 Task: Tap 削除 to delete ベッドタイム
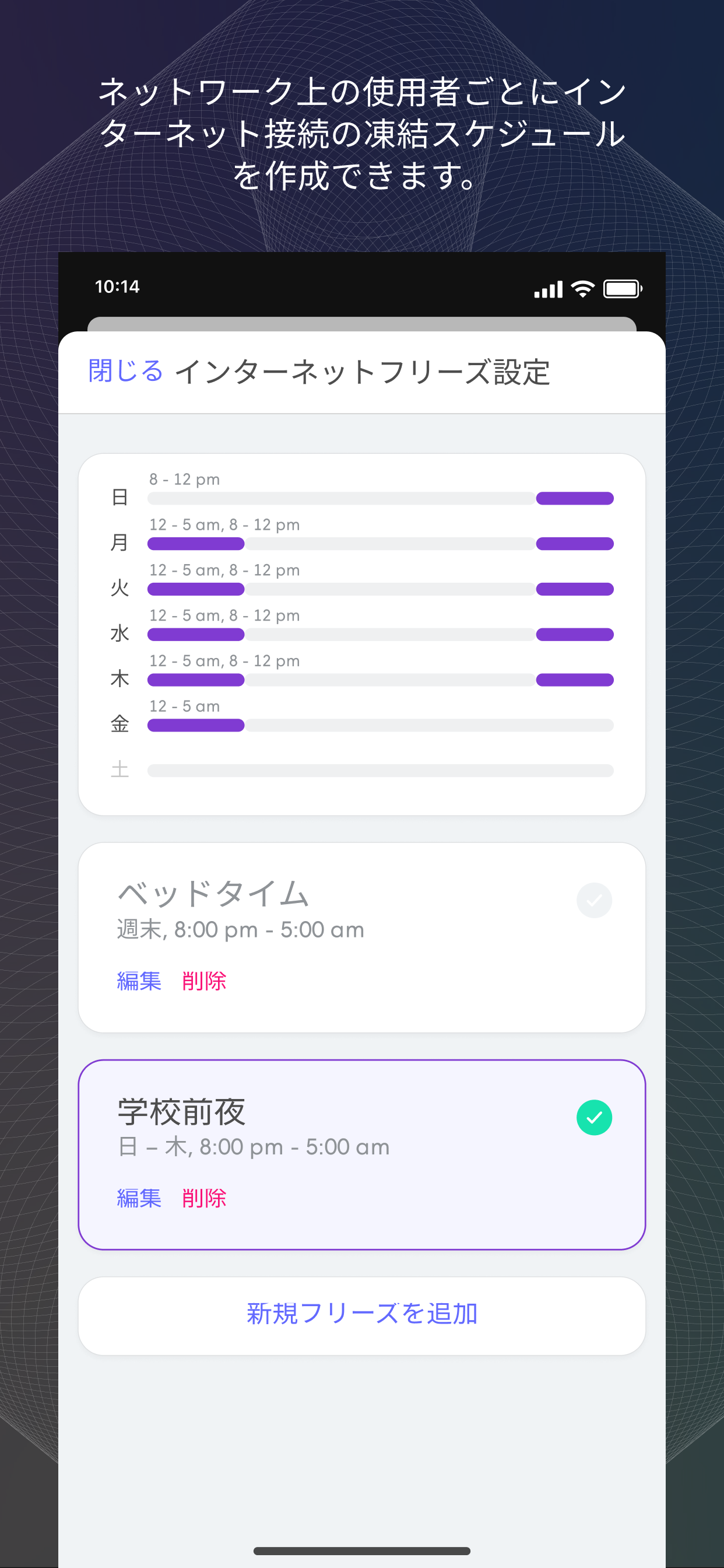[205, 981]
